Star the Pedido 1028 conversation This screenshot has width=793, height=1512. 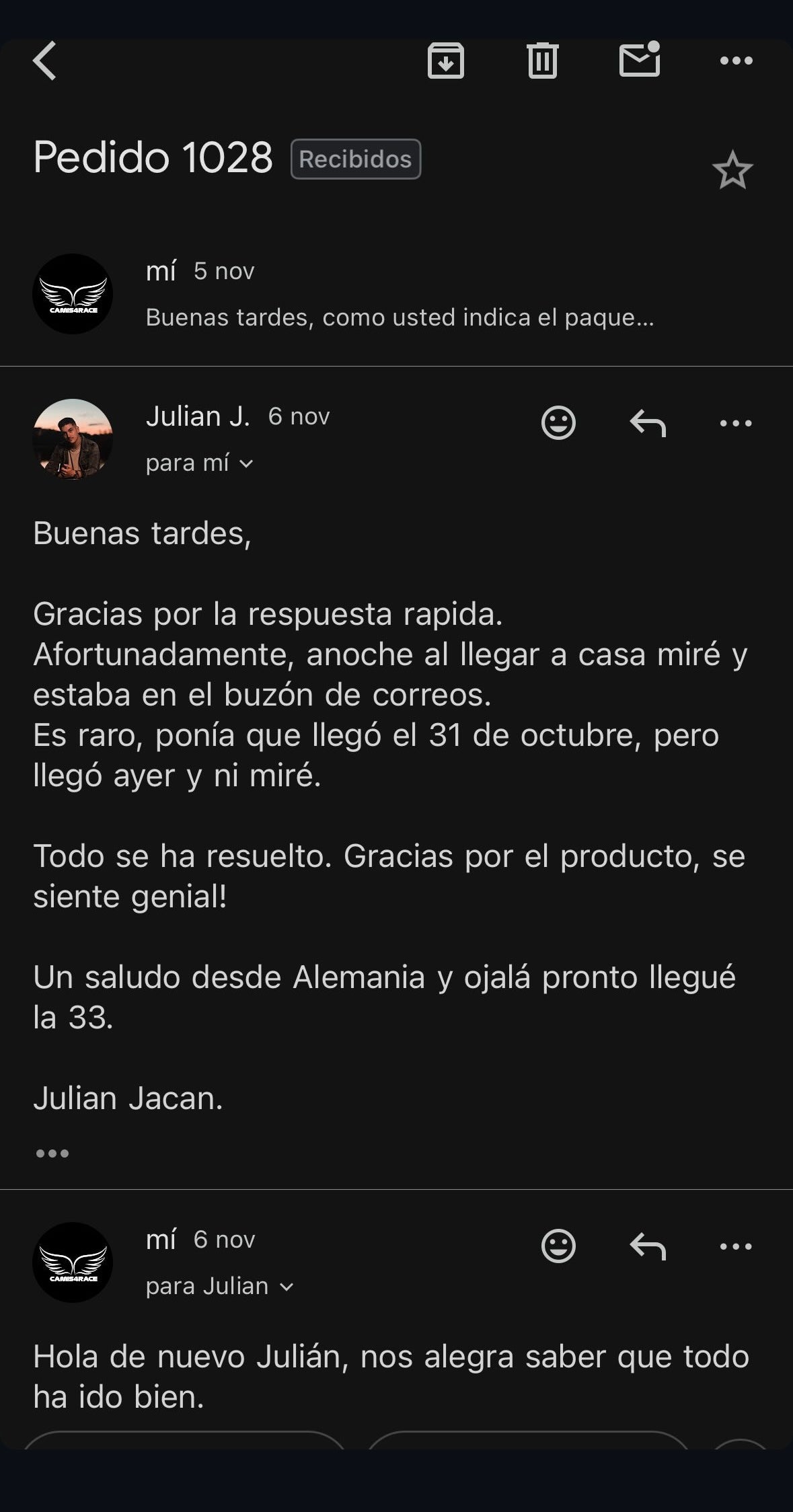[732, 171]
